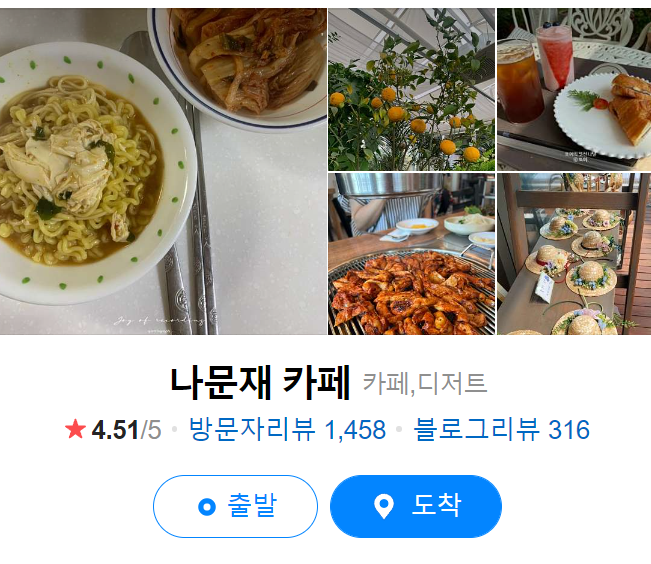
Task: Open the iced drinks and toast photo
Action: (573, 90)
